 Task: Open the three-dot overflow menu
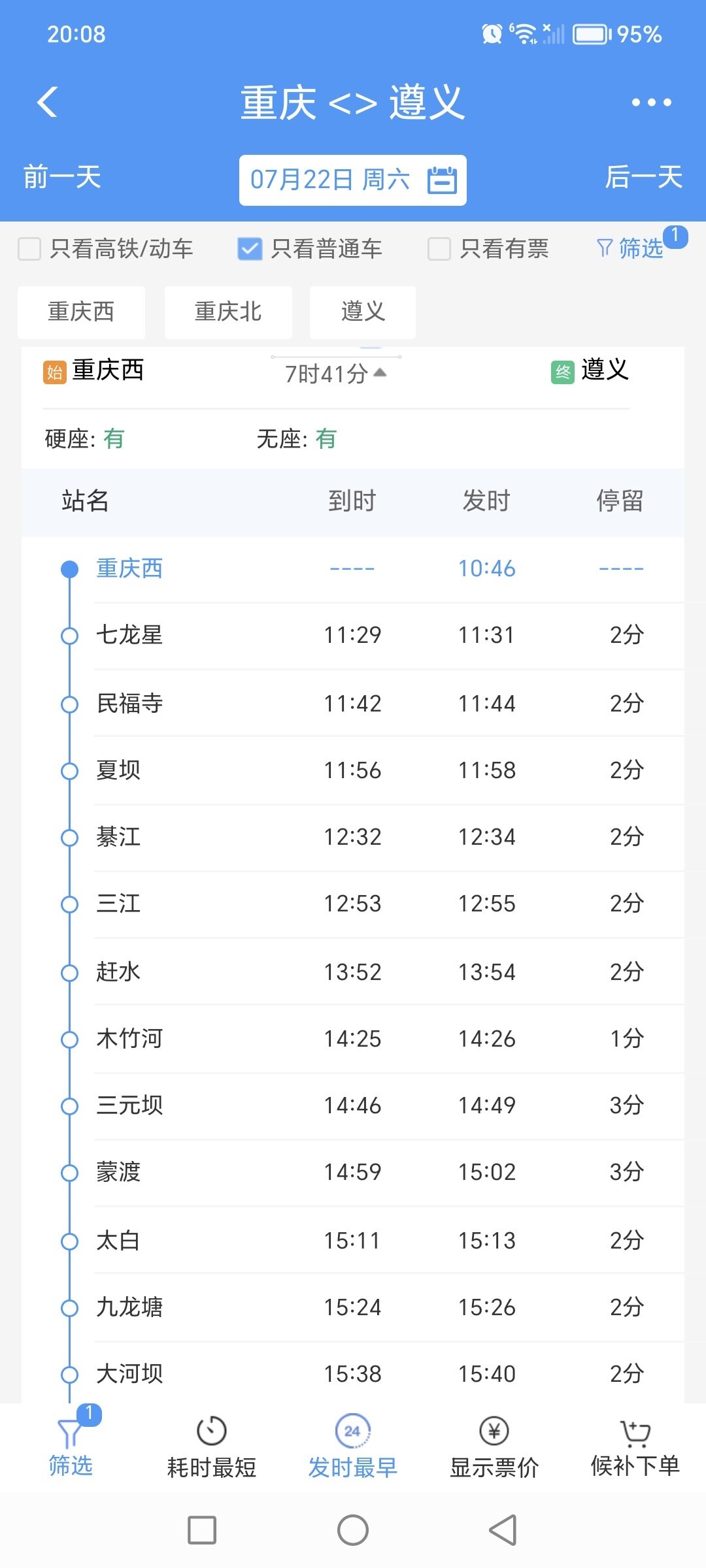(x=651, y=102)
